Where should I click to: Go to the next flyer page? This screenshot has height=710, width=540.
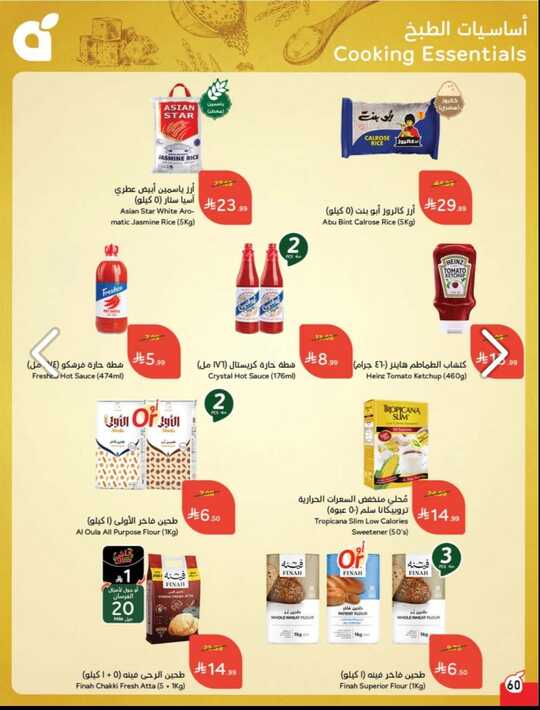click(x=494, y=353)
